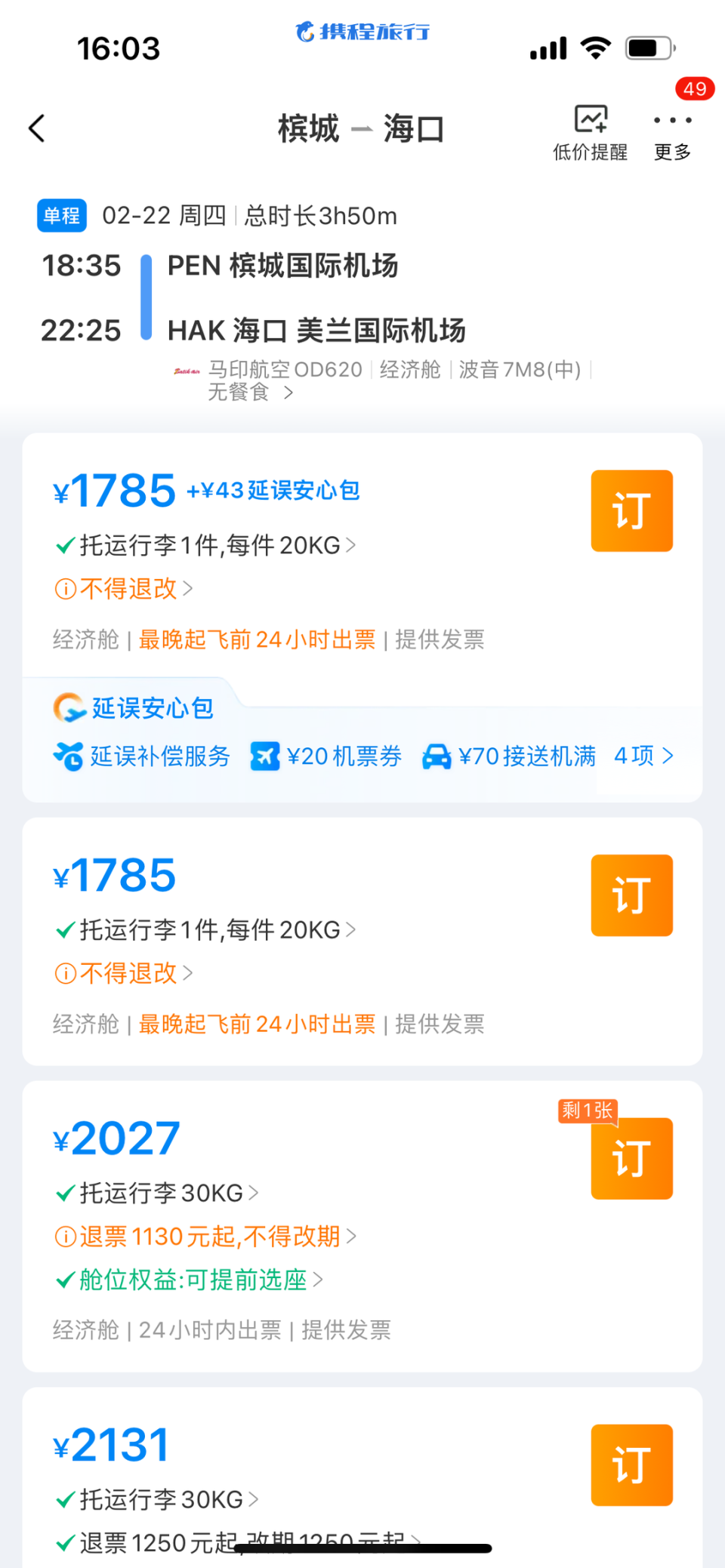
Task: Book the ¥2131 fare
Action: 631,1465
